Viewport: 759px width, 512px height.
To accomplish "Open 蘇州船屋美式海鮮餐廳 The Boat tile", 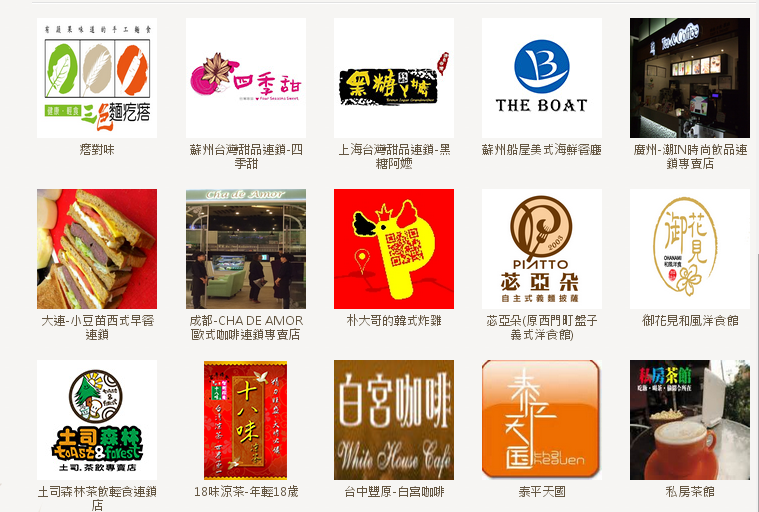I will [x=542, y=78].
